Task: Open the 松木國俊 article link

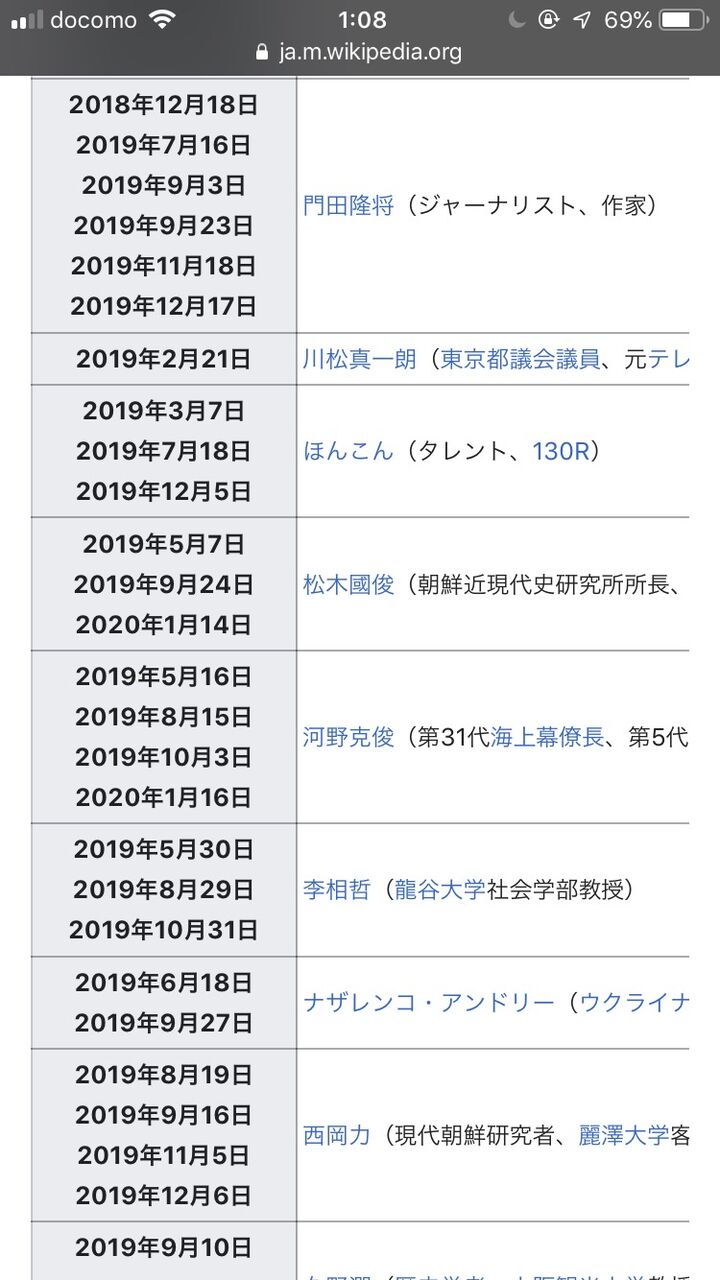Action: pos(349,584)
